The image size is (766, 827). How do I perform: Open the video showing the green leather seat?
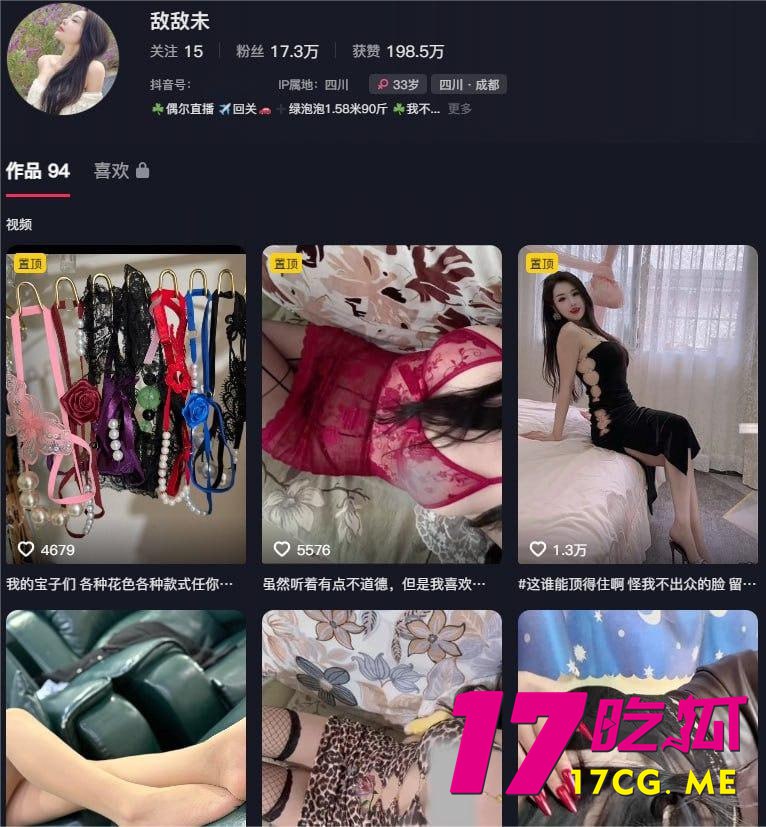click(x=126, y=718)
